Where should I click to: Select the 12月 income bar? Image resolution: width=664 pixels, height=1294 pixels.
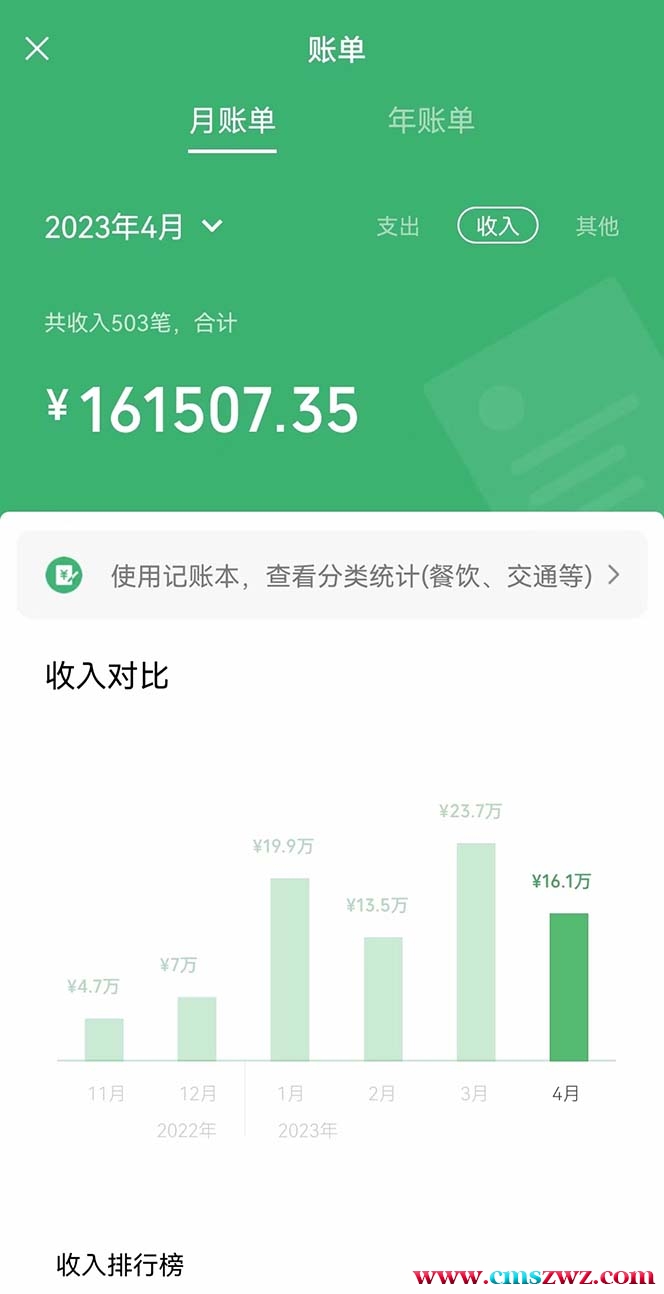point(197,1028)
